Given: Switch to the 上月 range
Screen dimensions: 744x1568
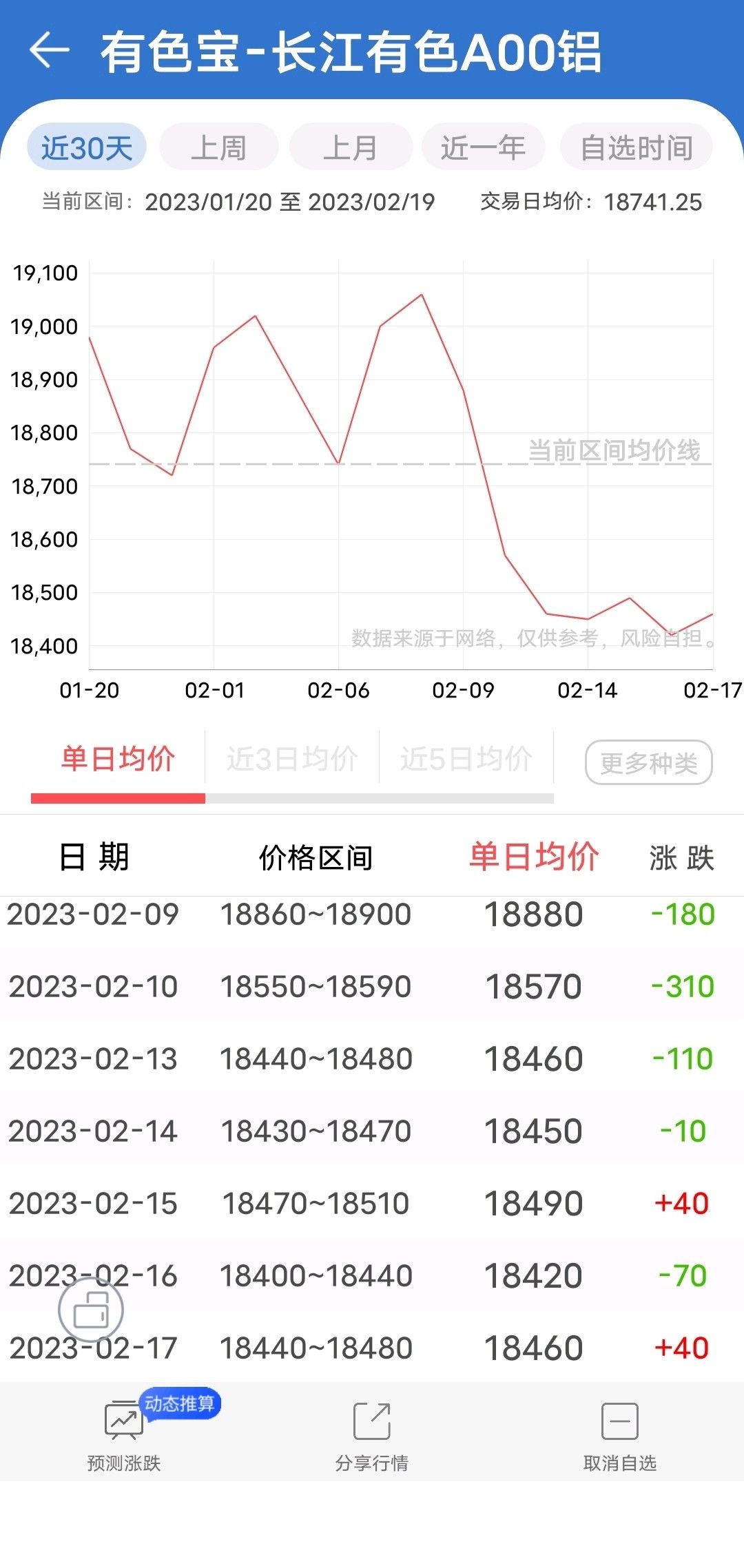Looking at the screenshot, I should coord(351,147).
